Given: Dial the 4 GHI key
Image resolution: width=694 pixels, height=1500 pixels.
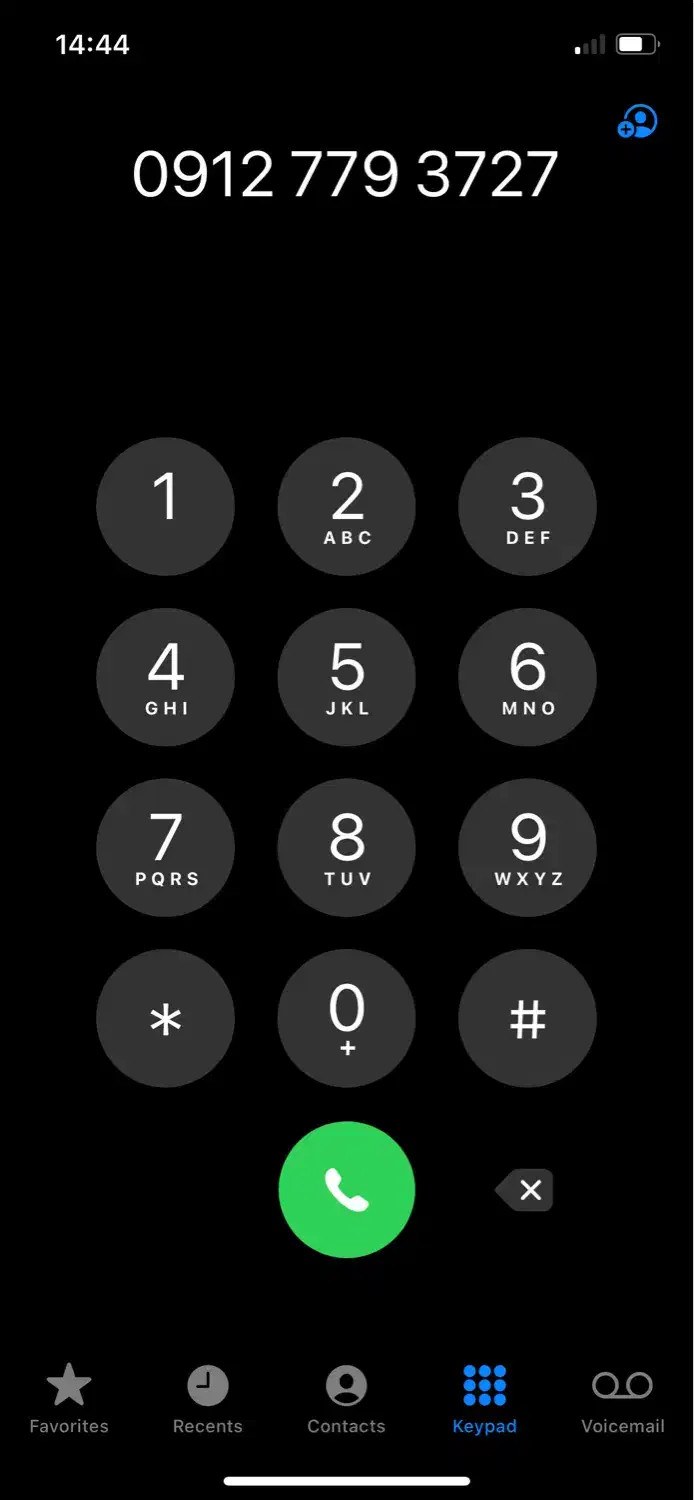Looking at the screenshot, I should pyautogui.click(x=165, y=677).
